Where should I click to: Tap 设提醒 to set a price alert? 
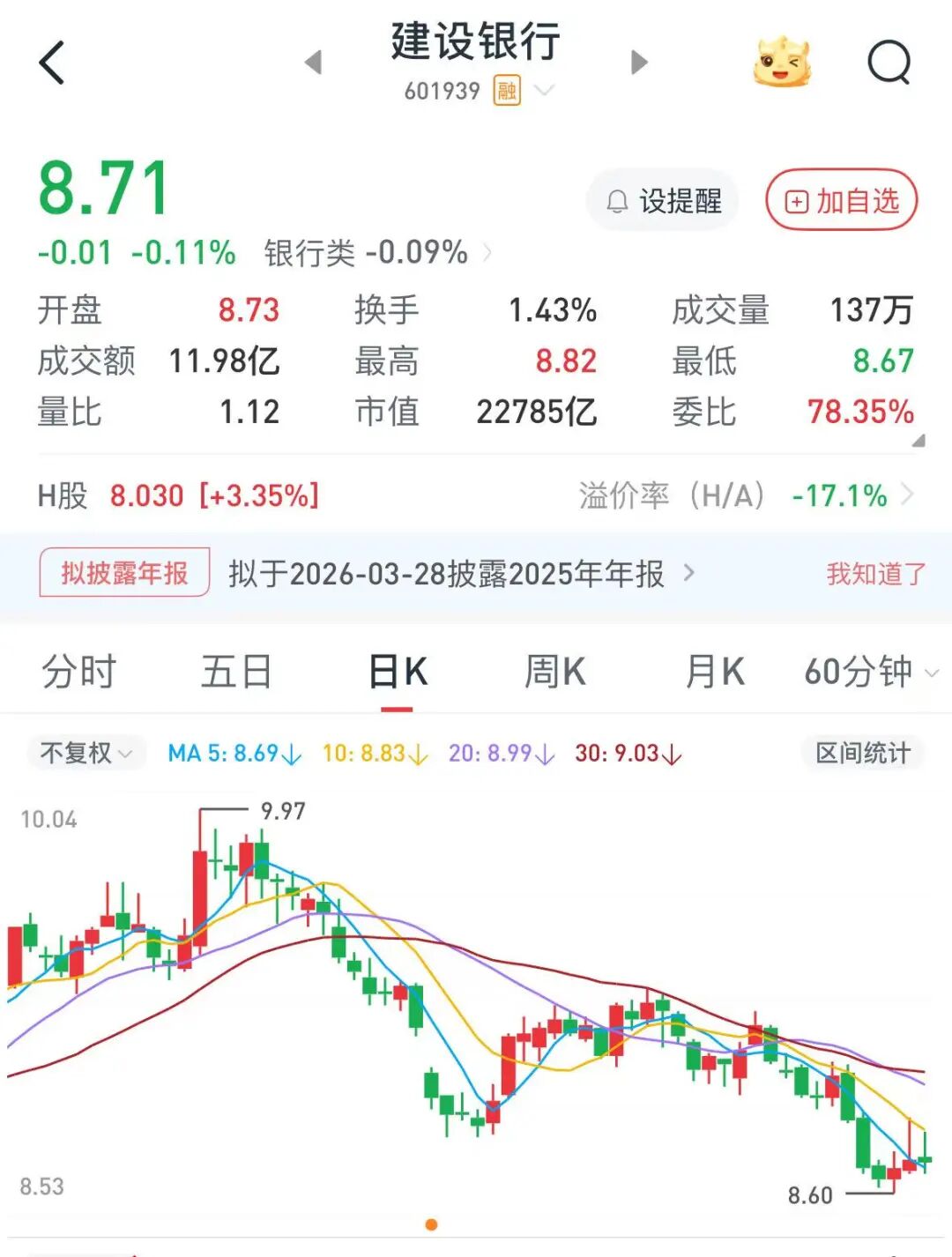point(663,201)
